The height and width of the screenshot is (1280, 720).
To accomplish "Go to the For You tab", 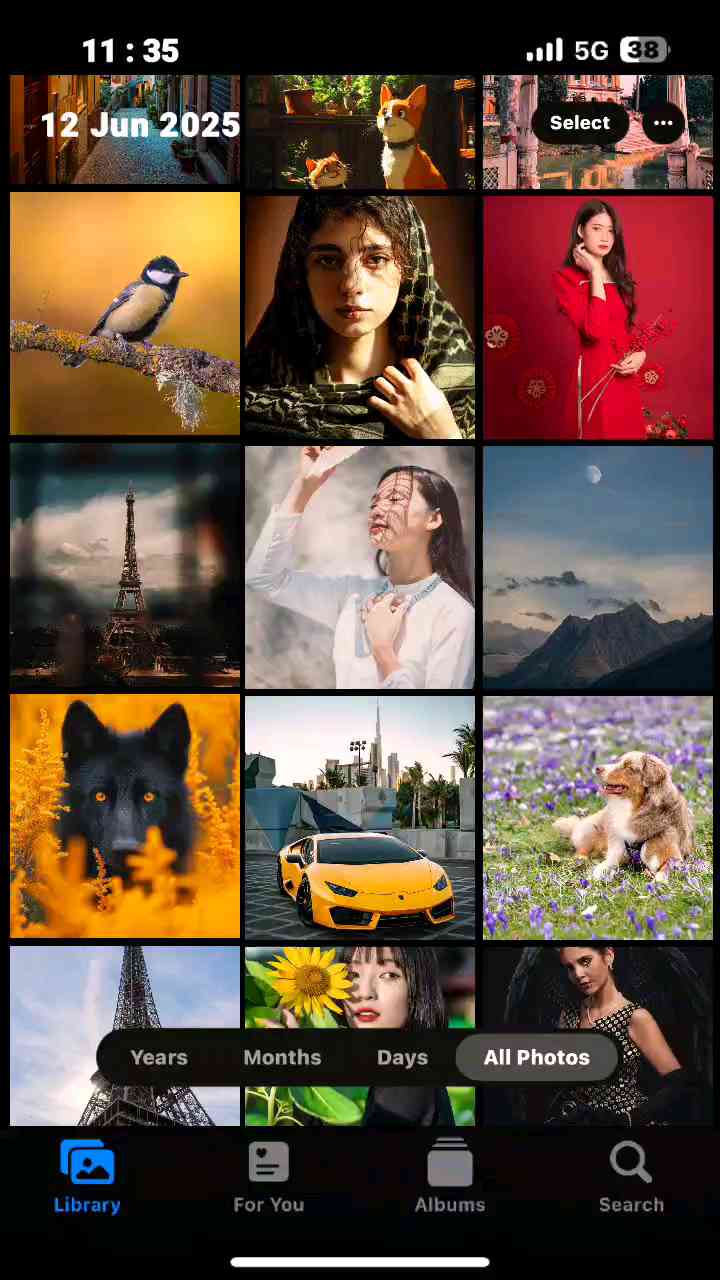I will coord(268,1178).
